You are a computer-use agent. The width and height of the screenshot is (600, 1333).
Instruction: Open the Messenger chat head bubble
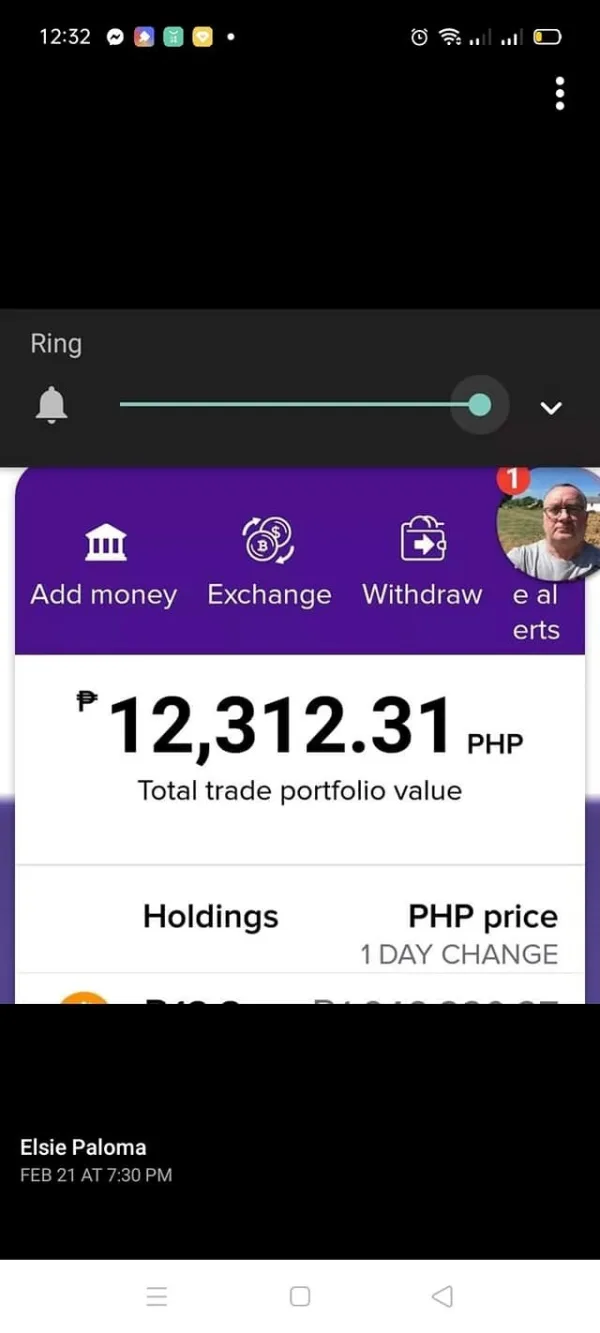pyautogui.click(x=548, y=524)
